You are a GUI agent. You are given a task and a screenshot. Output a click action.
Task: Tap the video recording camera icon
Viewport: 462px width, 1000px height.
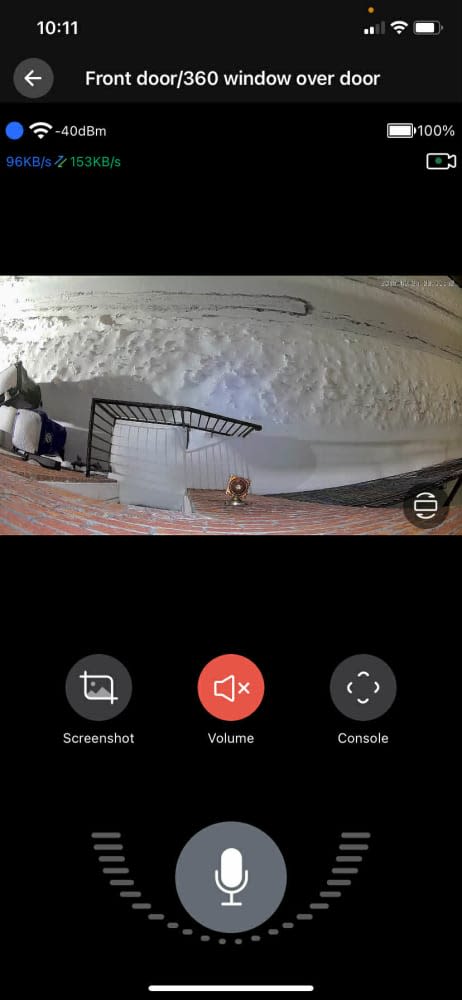point(441,161)
